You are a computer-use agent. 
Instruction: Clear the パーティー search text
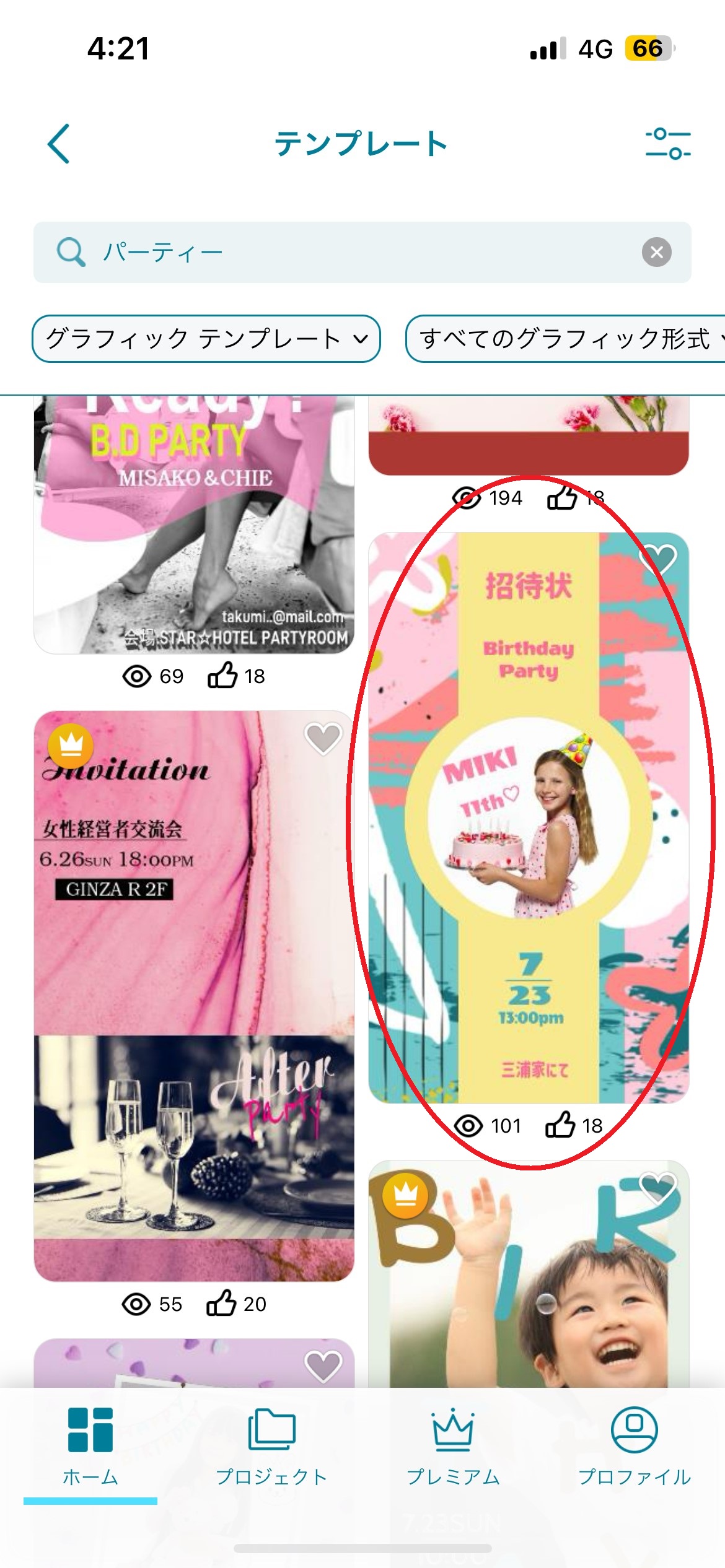pos(656,253)
